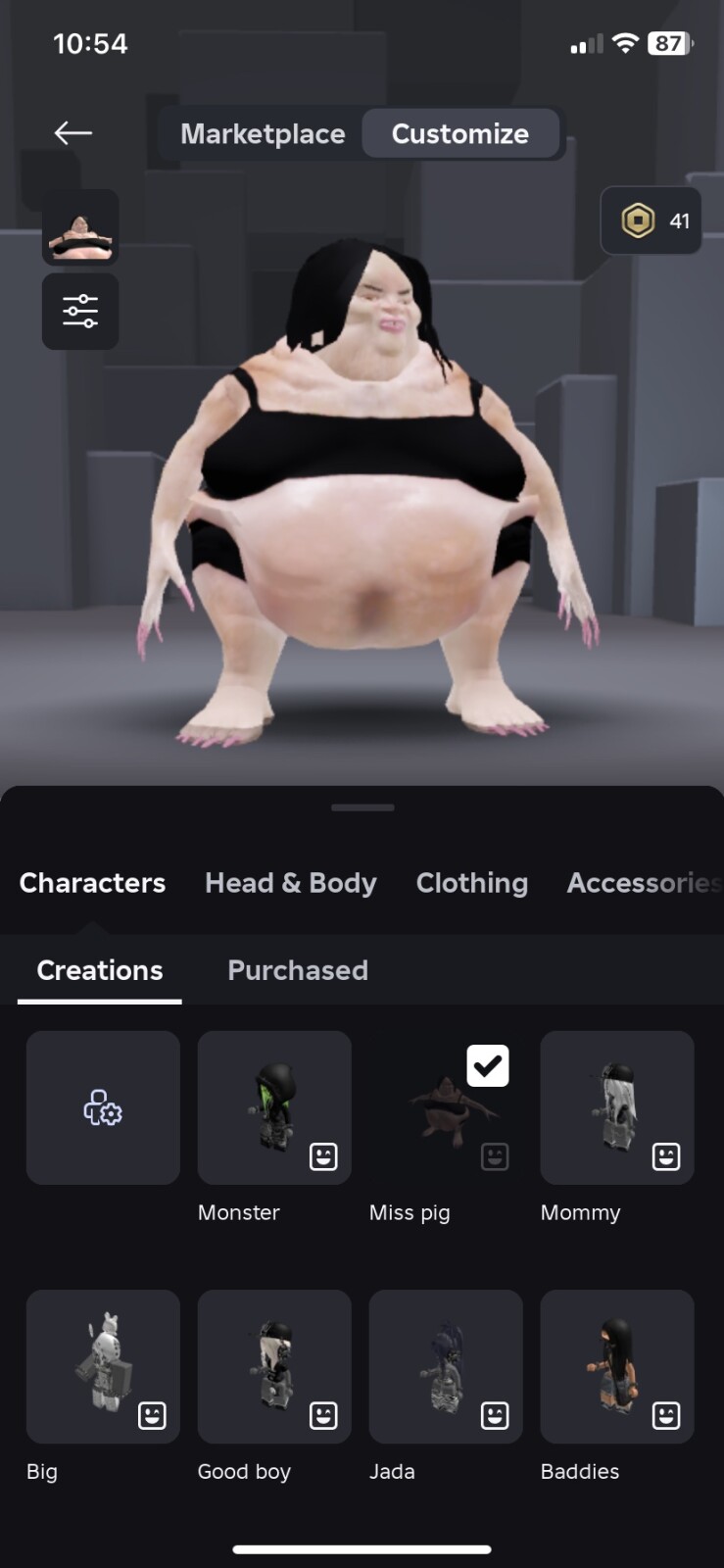Screen dimensions: 724x1568
Task: Equip the Monster character
Action: click(x=274, y=1107)
